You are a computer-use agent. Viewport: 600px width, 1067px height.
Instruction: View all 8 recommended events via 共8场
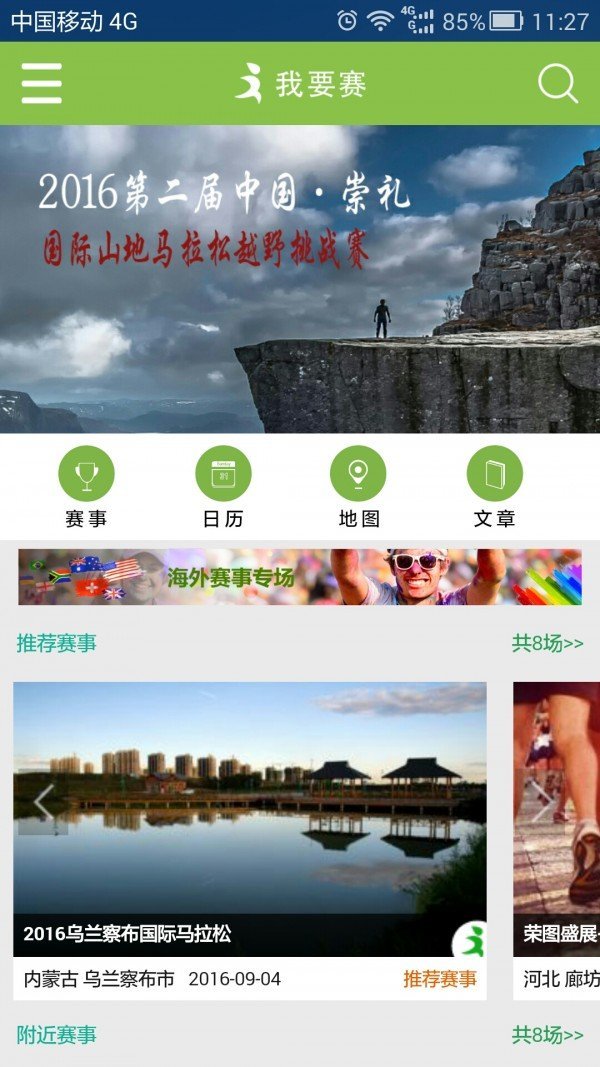point(547,643)
